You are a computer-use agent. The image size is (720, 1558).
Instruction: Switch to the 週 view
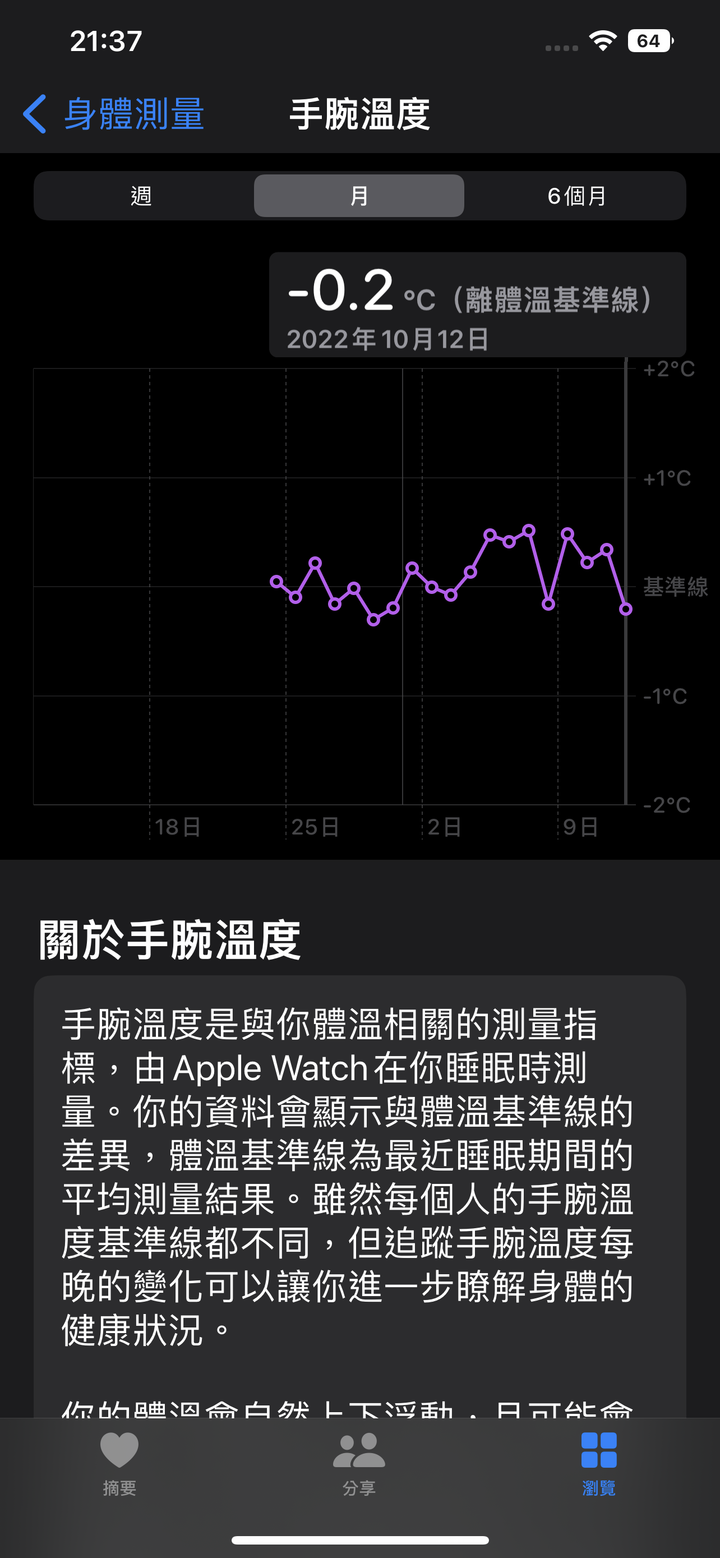tap(142, 196)
